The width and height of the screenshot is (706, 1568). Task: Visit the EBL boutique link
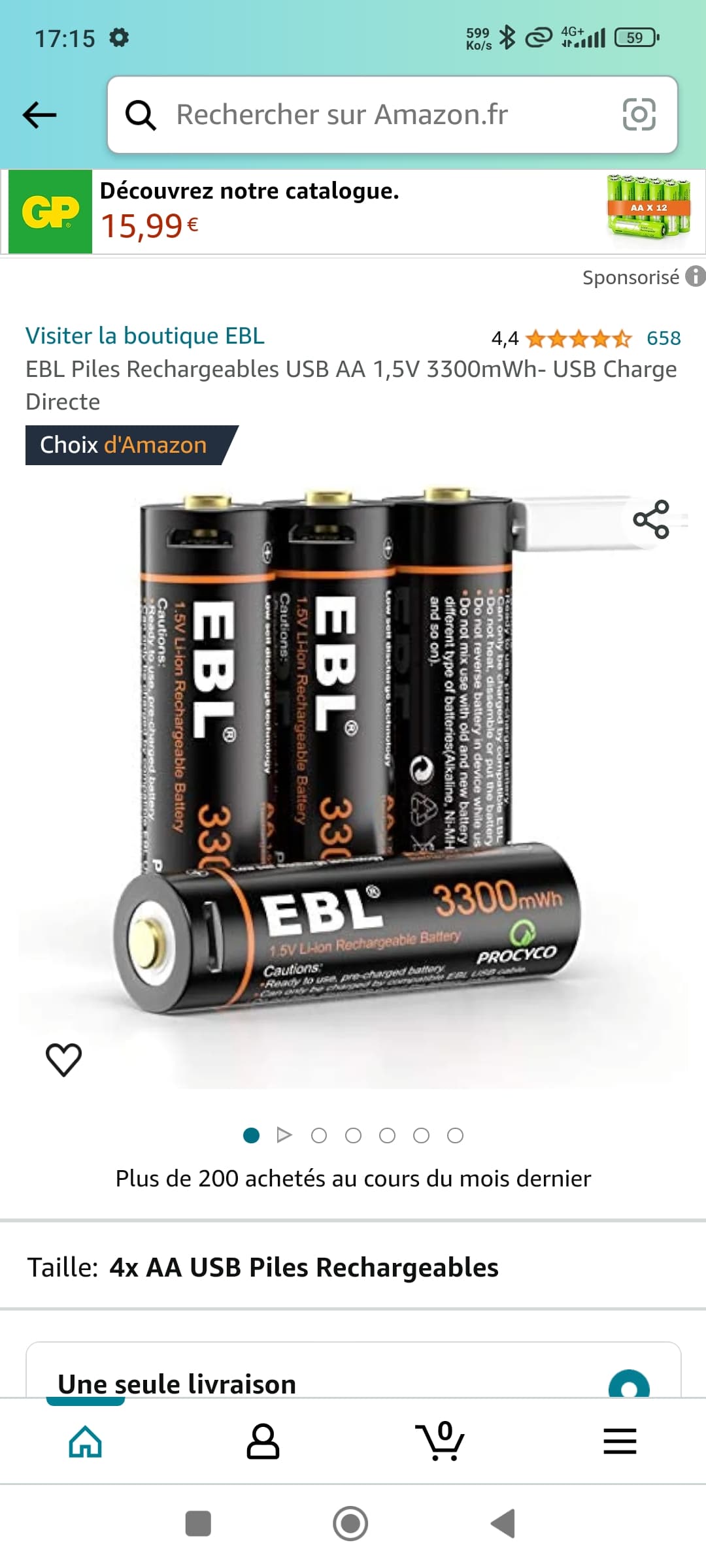pos(144,336)
